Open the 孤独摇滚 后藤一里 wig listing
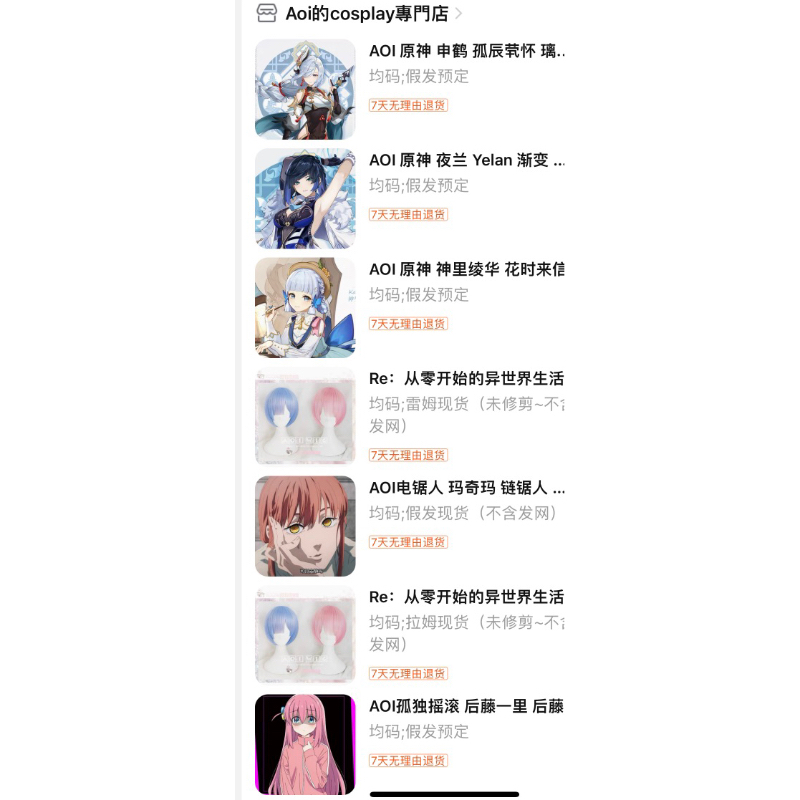This screenshot has height=800, width=800. pyautogui.click(x=466, y=707)
